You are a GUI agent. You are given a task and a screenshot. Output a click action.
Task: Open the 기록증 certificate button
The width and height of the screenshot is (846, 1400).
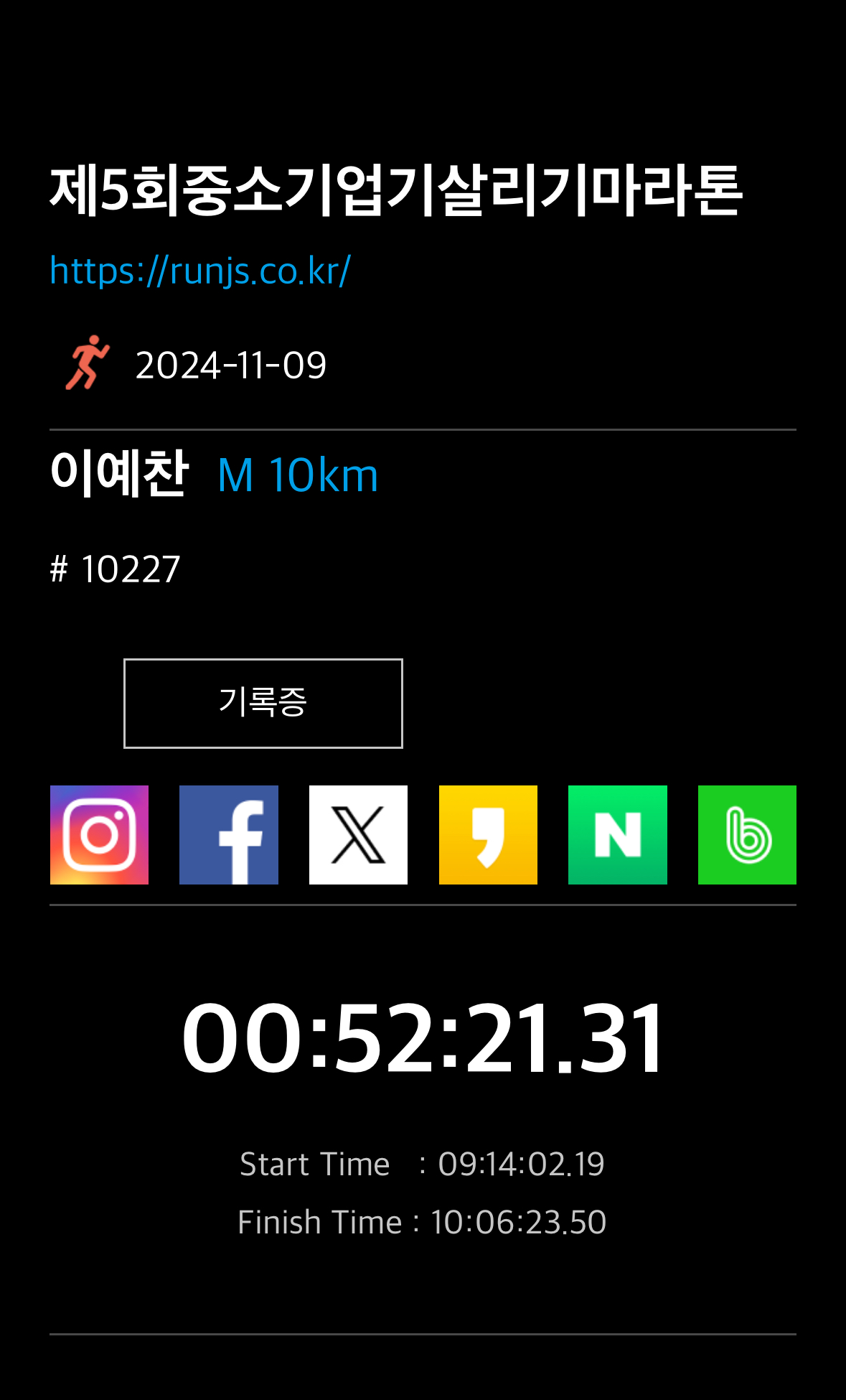[263, 704]
